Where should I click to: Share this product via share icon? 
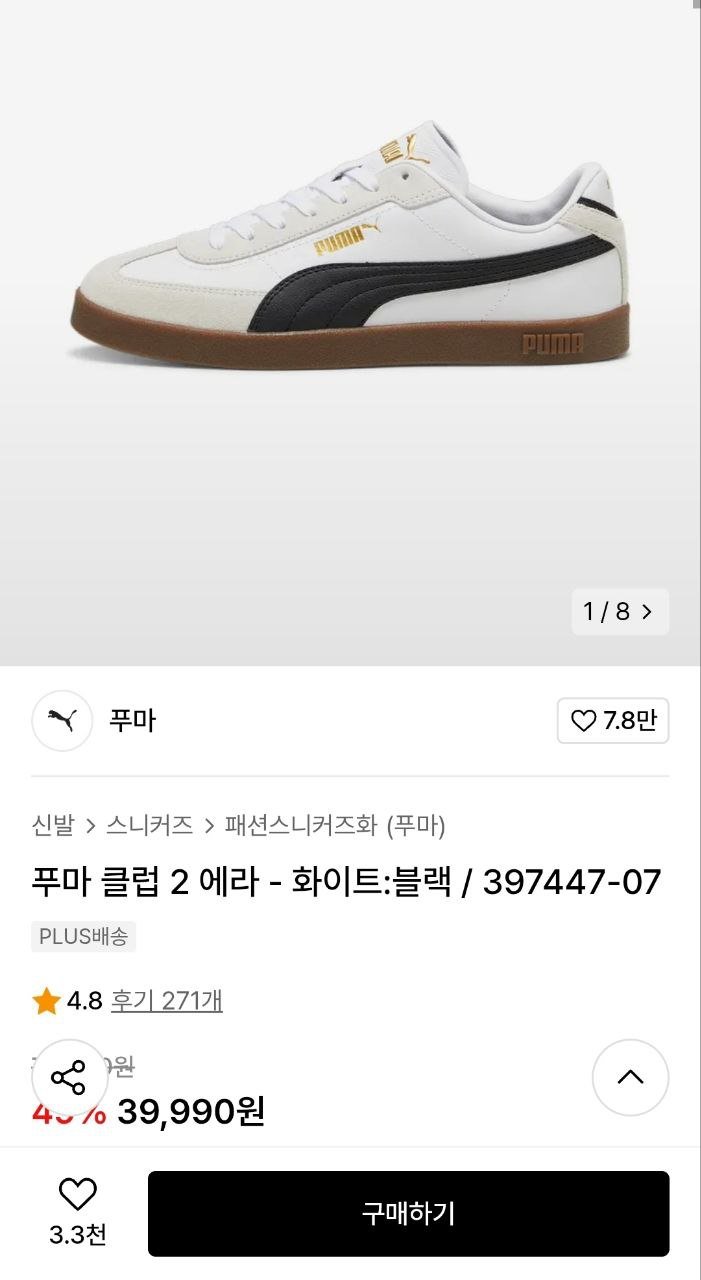point(69,1077)
